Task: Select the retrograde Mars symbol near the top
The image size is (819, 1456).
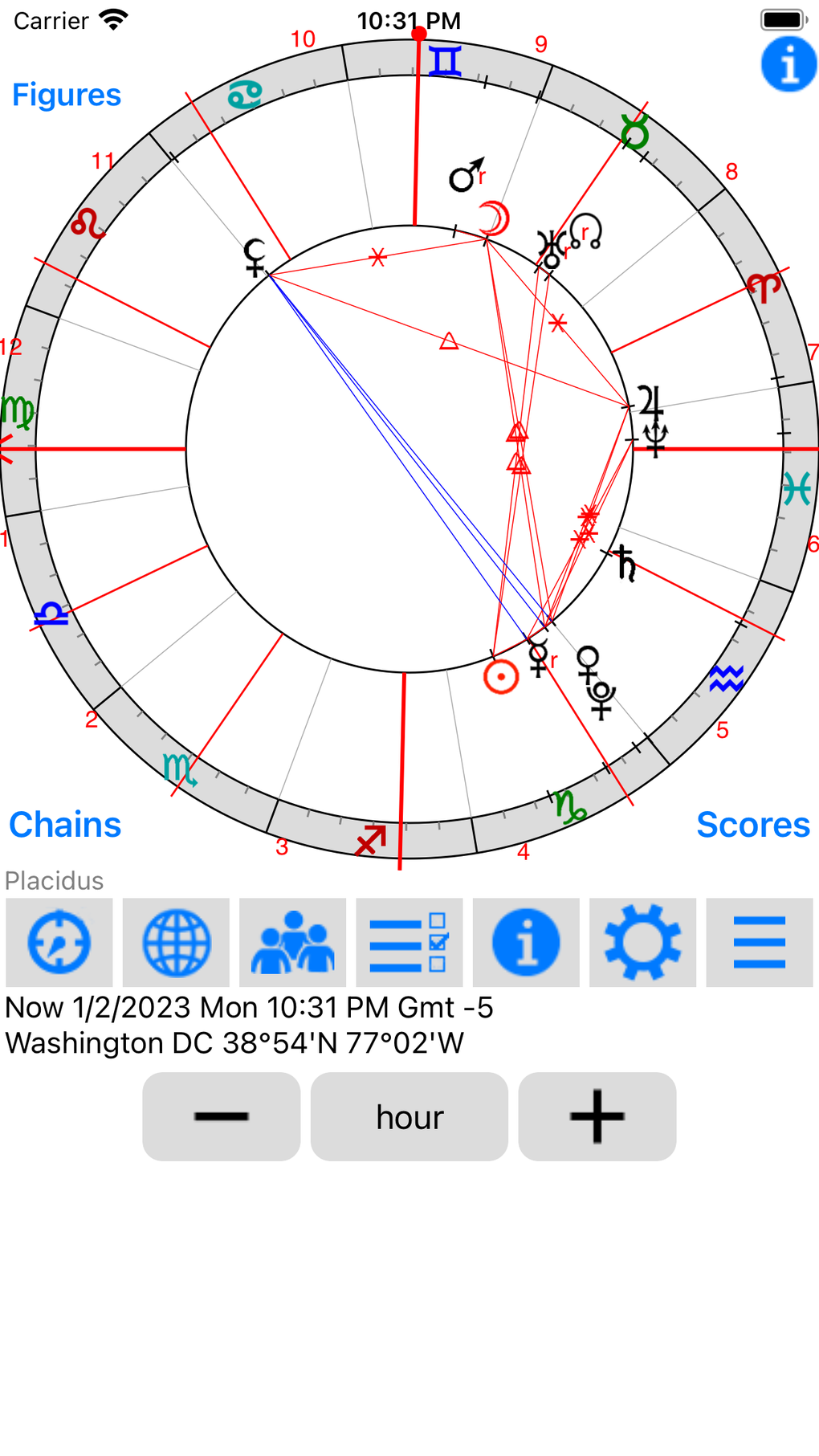Action: click(x=463, y=173)
